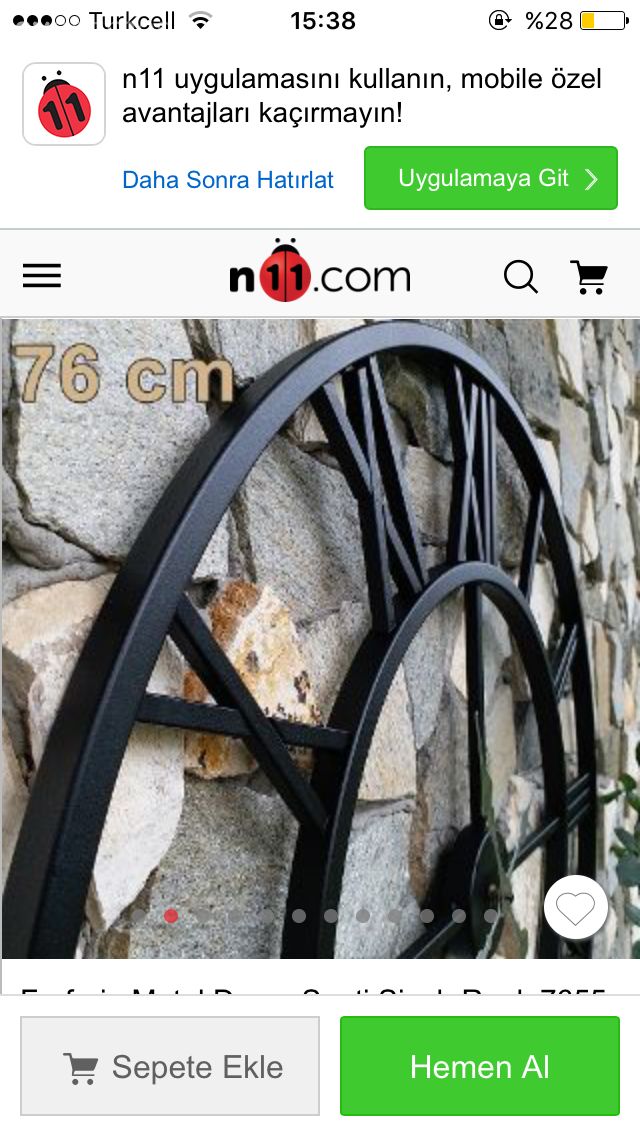
Task: Go to n11.com home via logo
Action: click(319, 273)
